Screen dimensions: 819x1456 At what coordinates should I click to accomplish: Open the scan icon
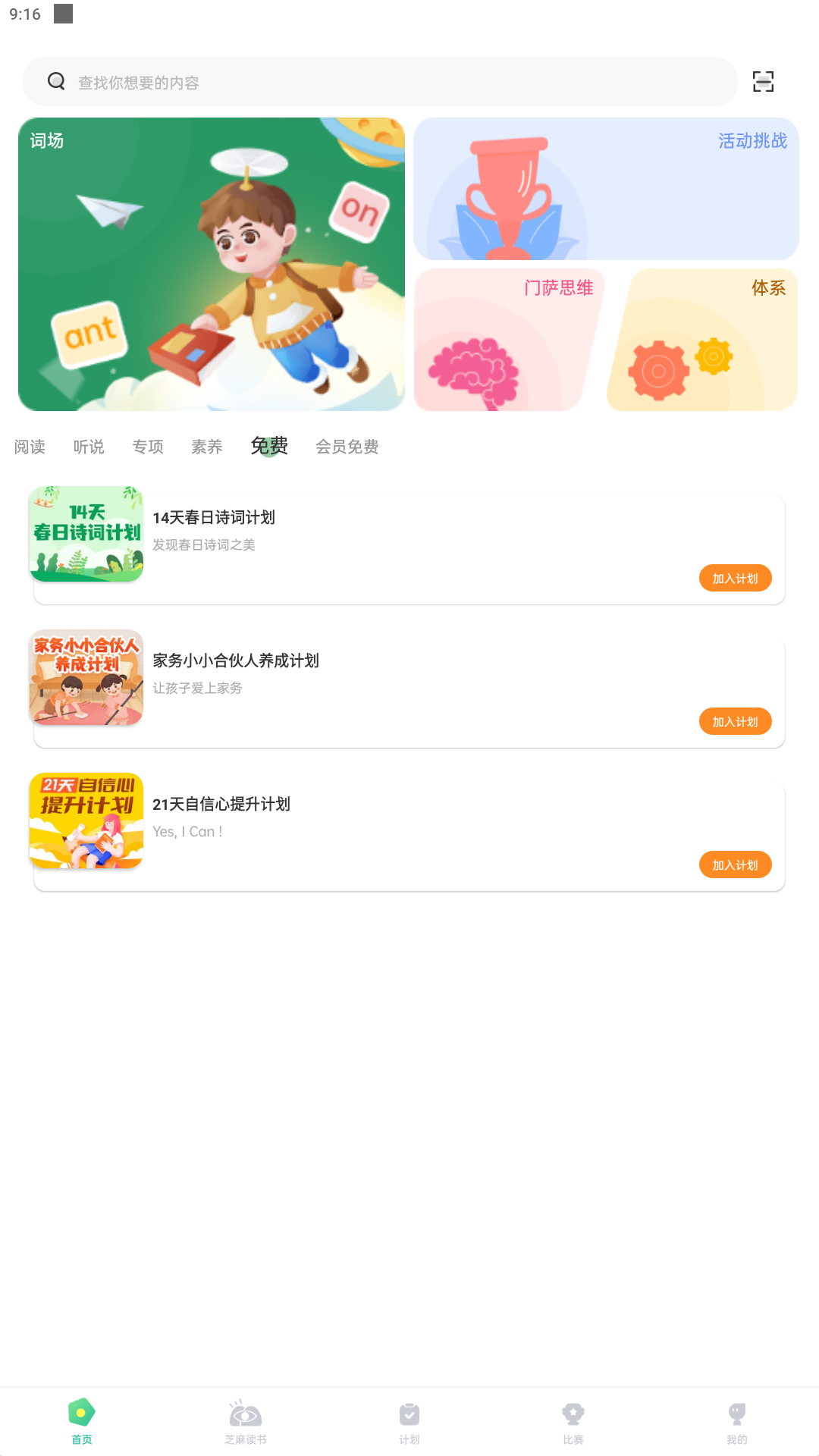[x=763, y=82]
